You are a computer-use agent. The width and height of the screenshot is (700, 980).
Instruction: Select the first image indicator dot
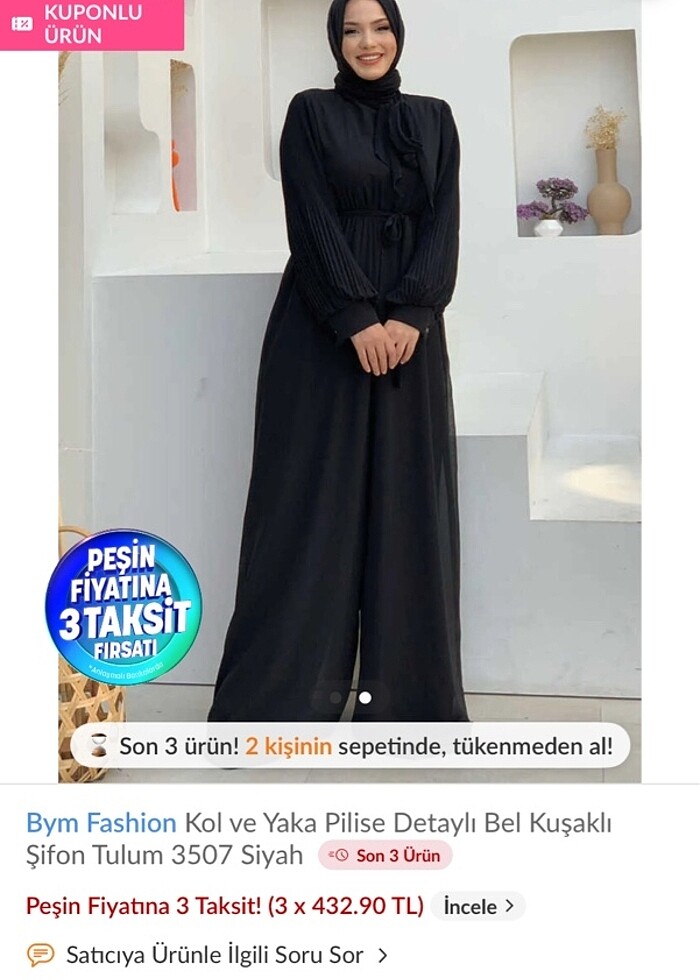(x=335, y=697)
